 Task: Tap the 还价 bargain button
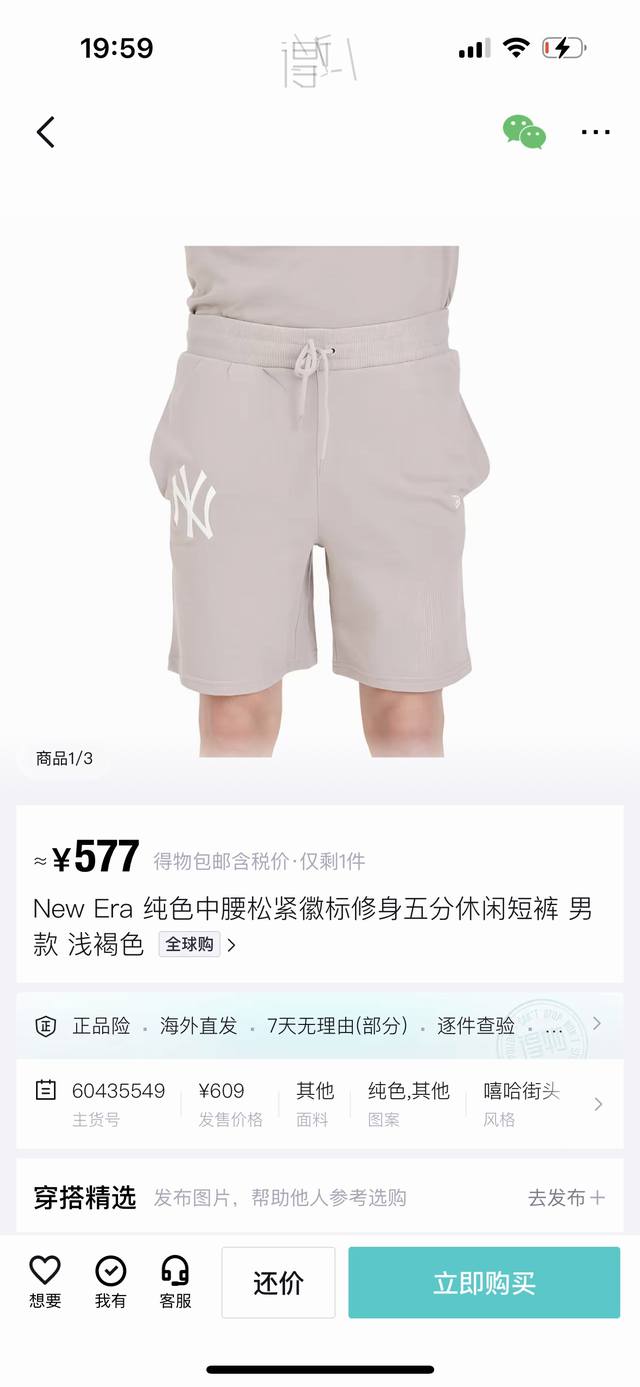click(278, 1283)
